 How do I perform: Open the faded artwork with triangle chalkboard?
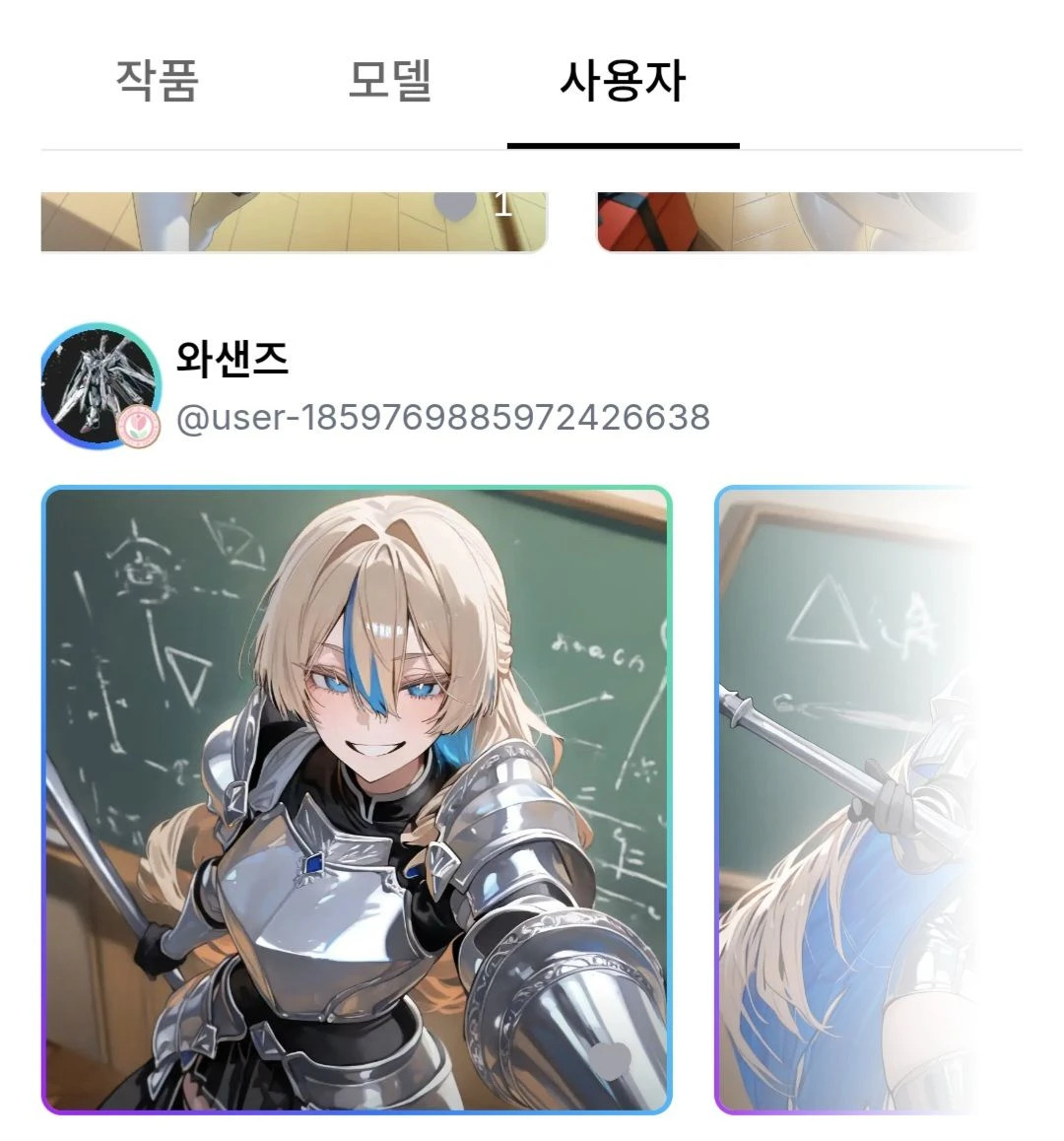pyautogui.click(x=847, y=798)
